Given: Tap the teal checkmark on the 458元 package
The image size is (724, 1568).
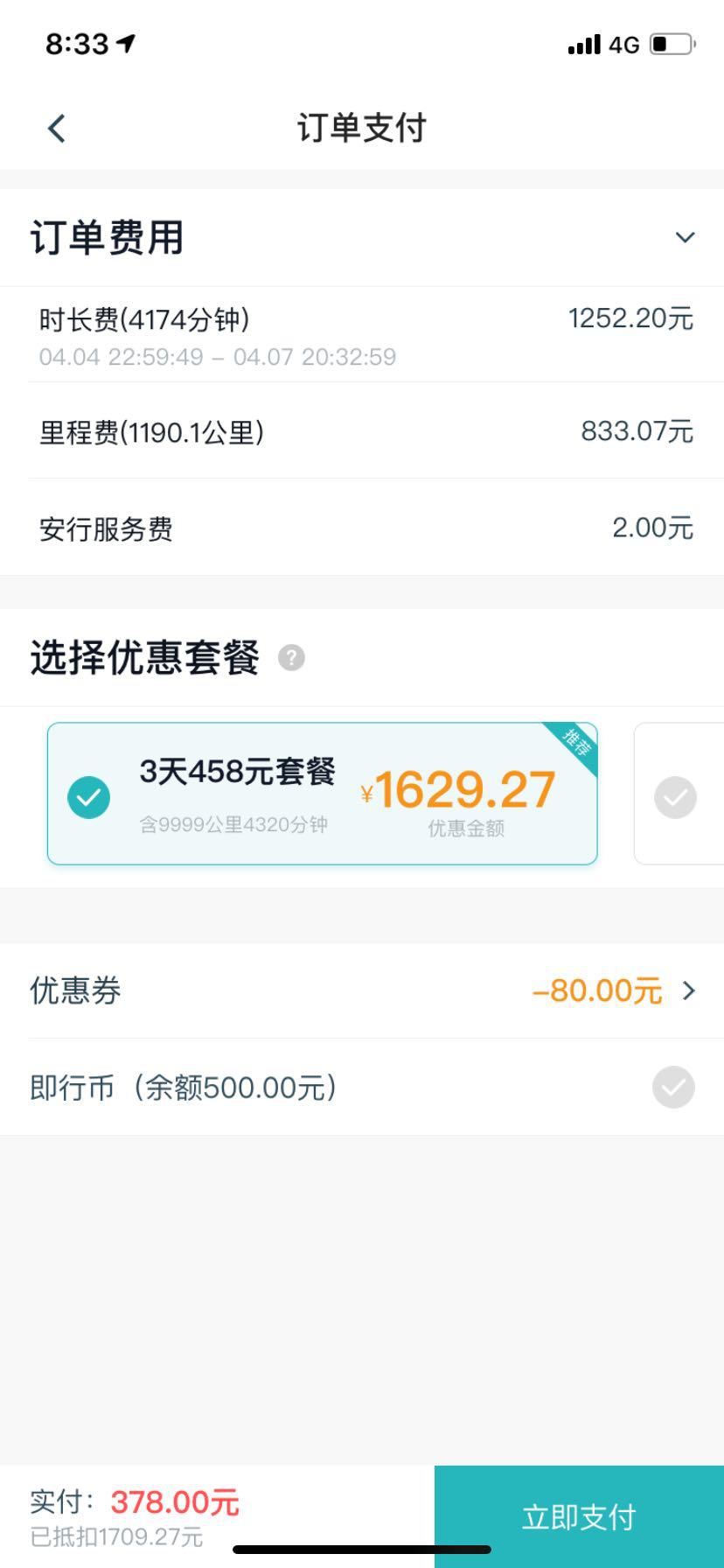Looking at the screenshot, I should click(87, 796).
